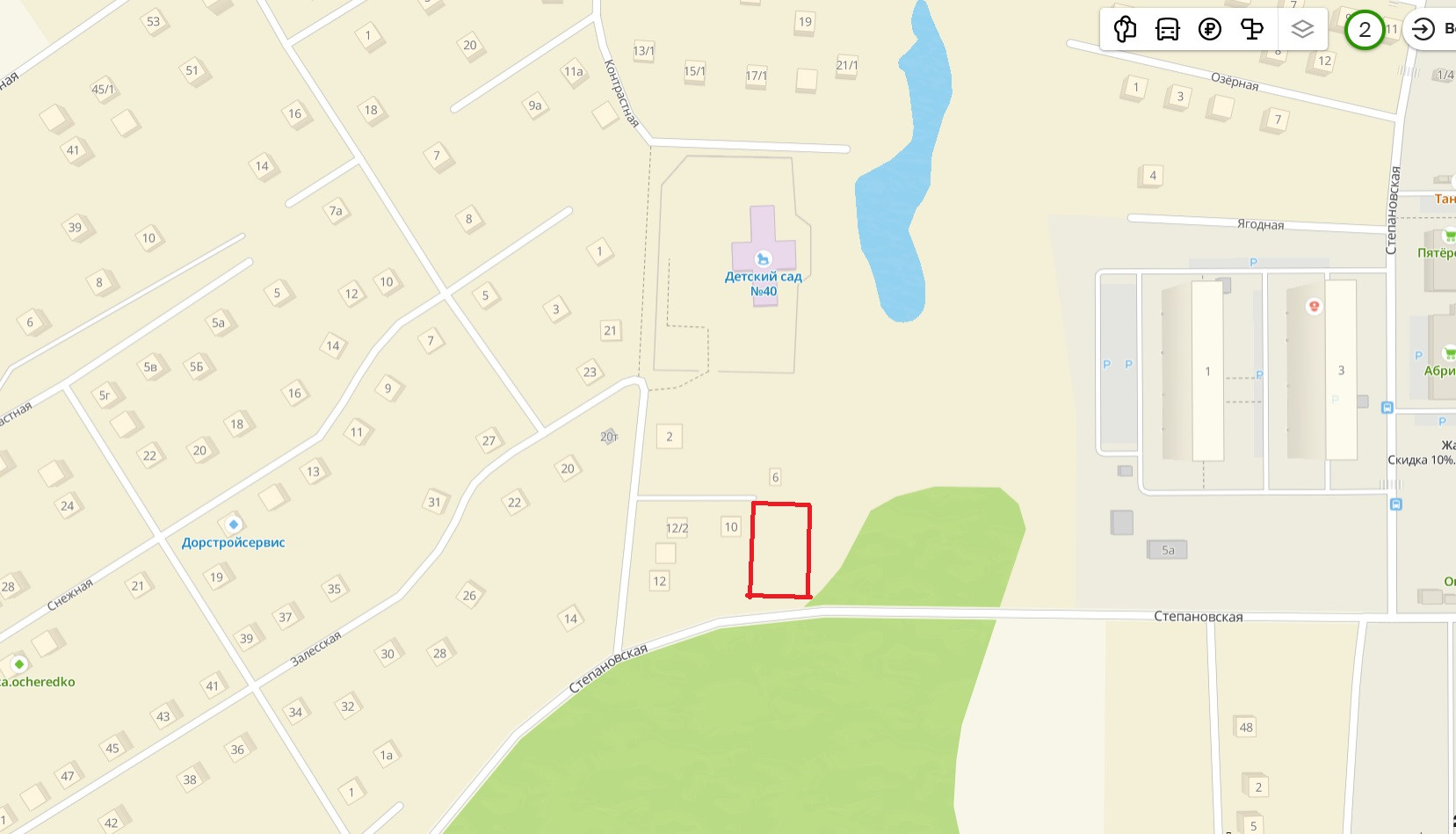
Task: Tap the green circle numbered 2
Action: 1365,30
